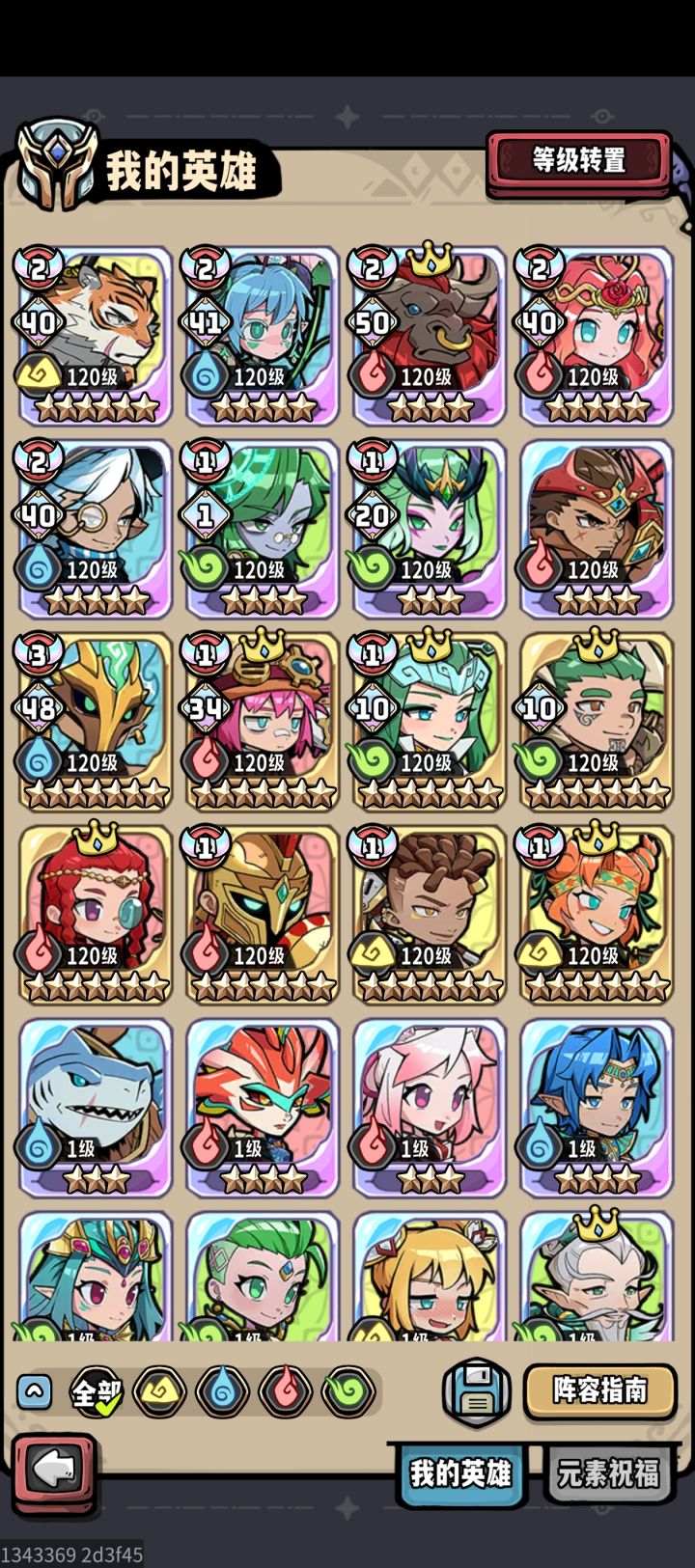Open the red-haired monocle crowned hero

pyautogui.click(x=95, y=915)
